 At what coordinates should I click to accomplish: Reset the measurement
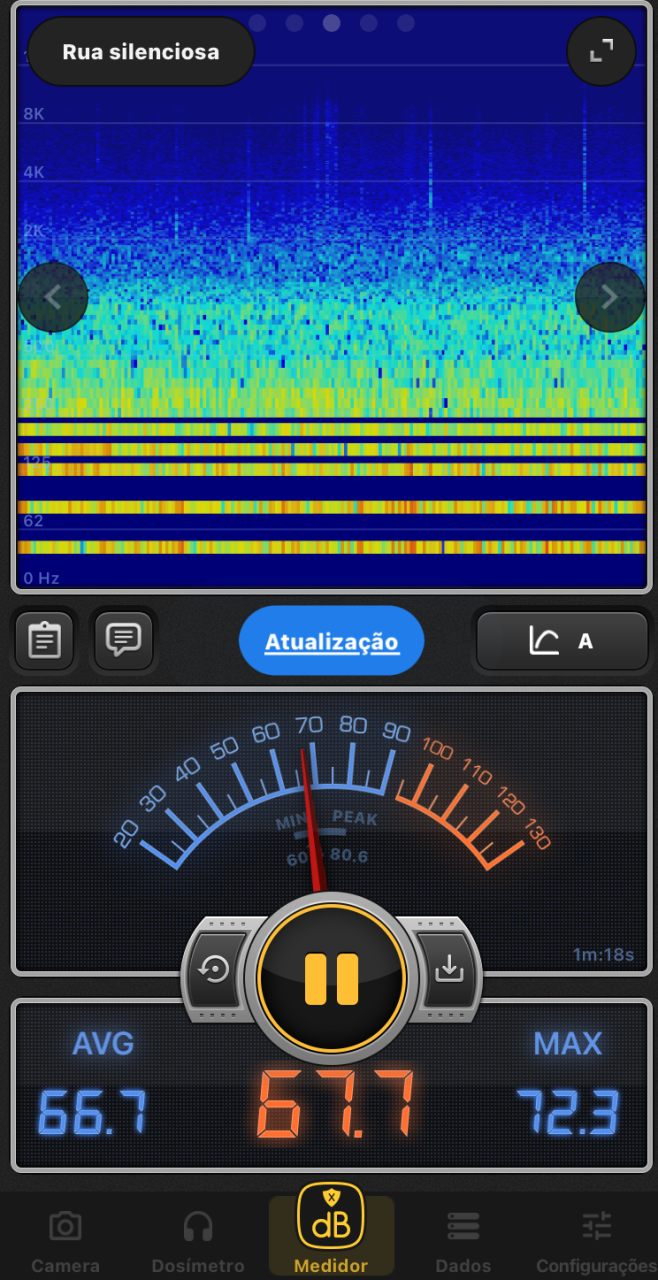(x=215, y=969)
